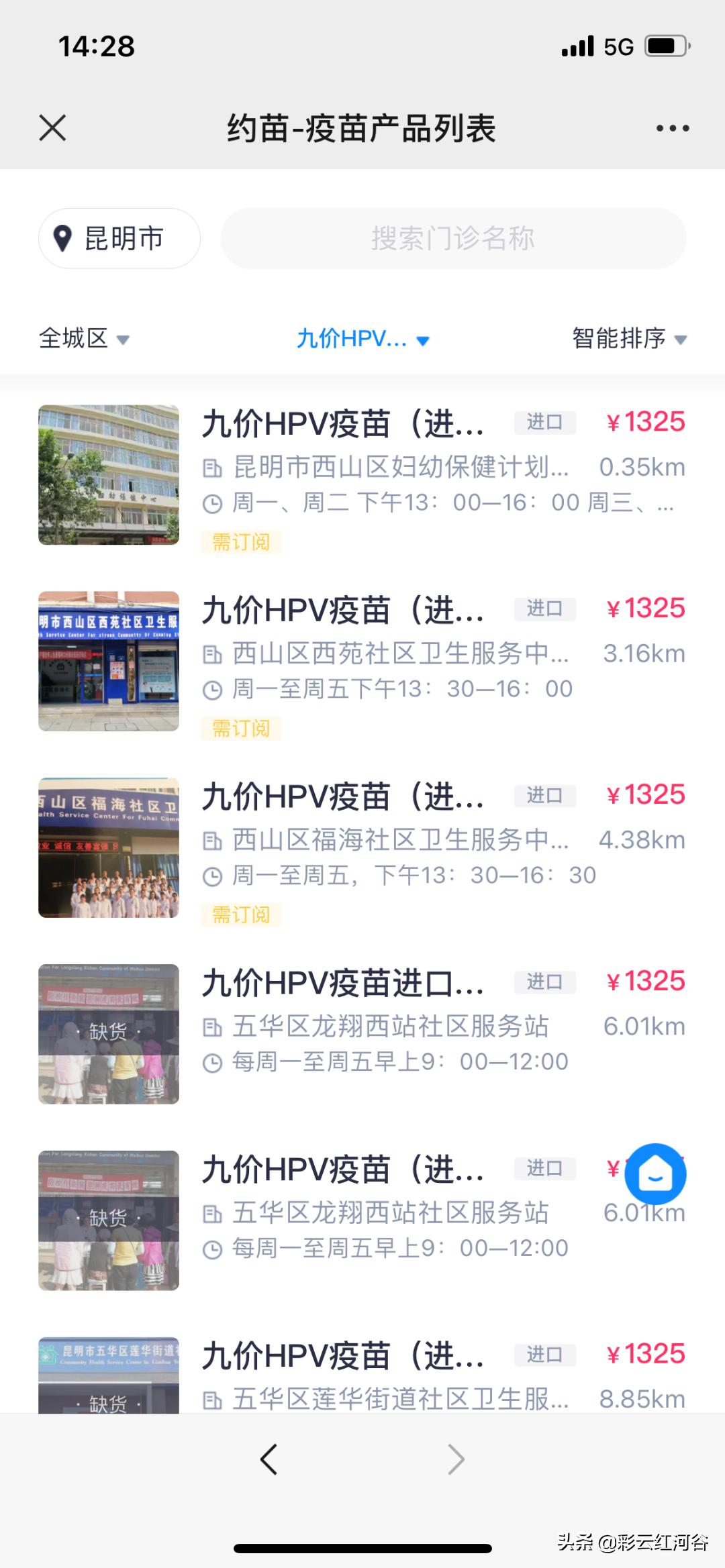Click the hospital icon beside 五华区莲华街道社区卫生服务
The height and width of the screenshot is (1568, 725).
213,1400
